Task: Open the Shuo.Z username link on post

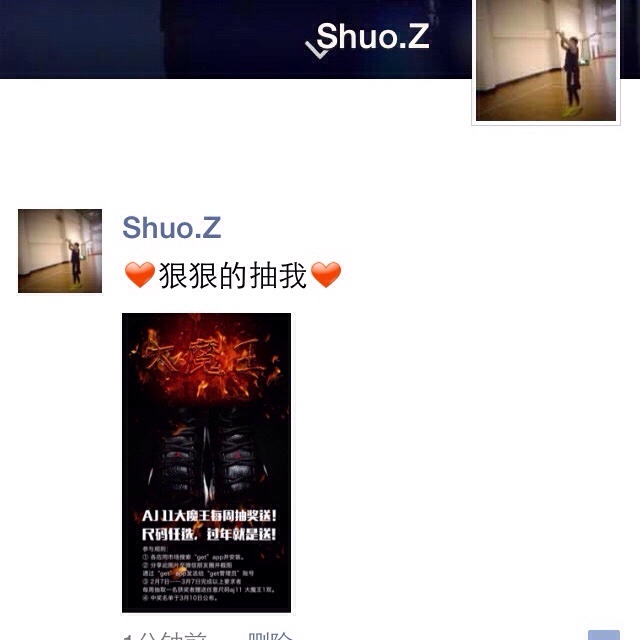Action: point(171,228)
